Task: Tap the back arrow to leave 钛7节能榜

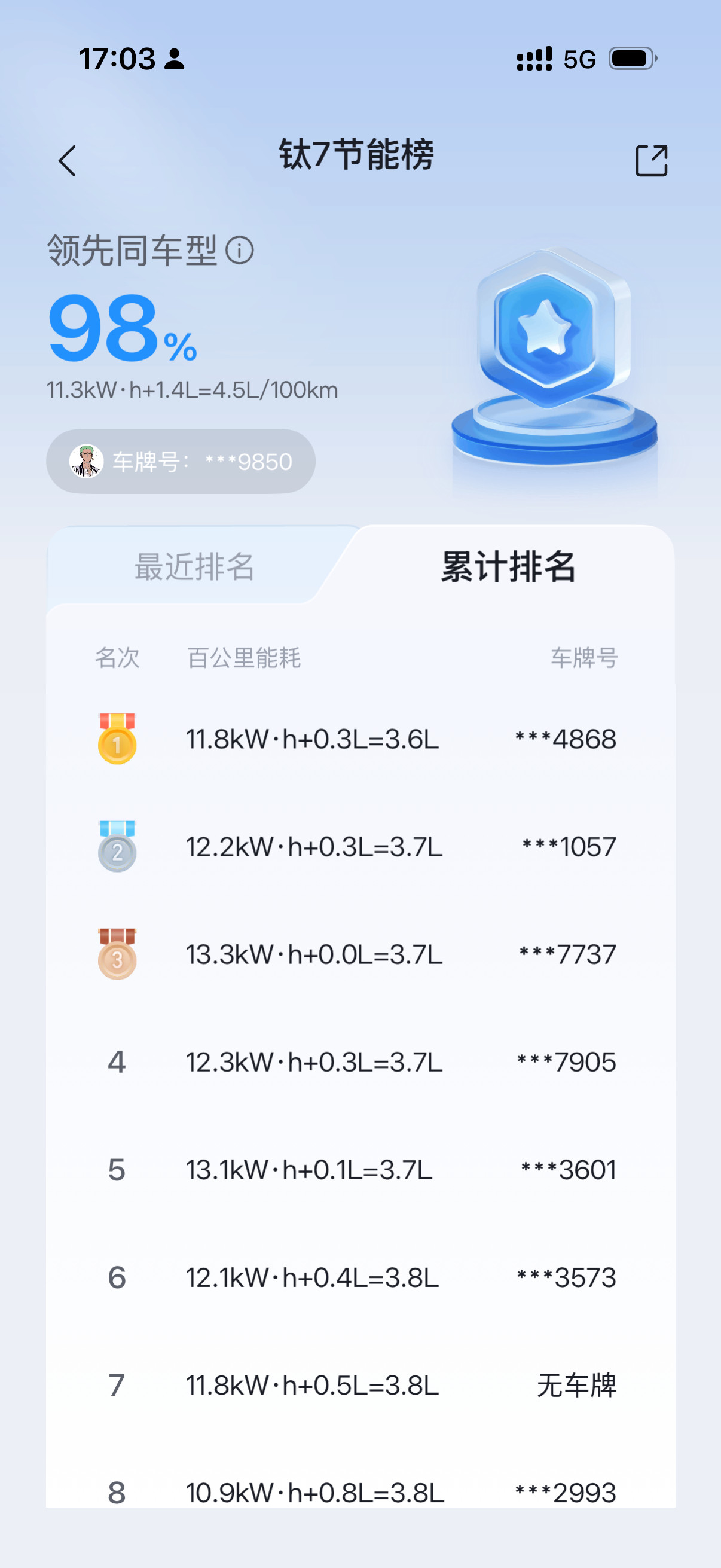Action: (67, 161)
